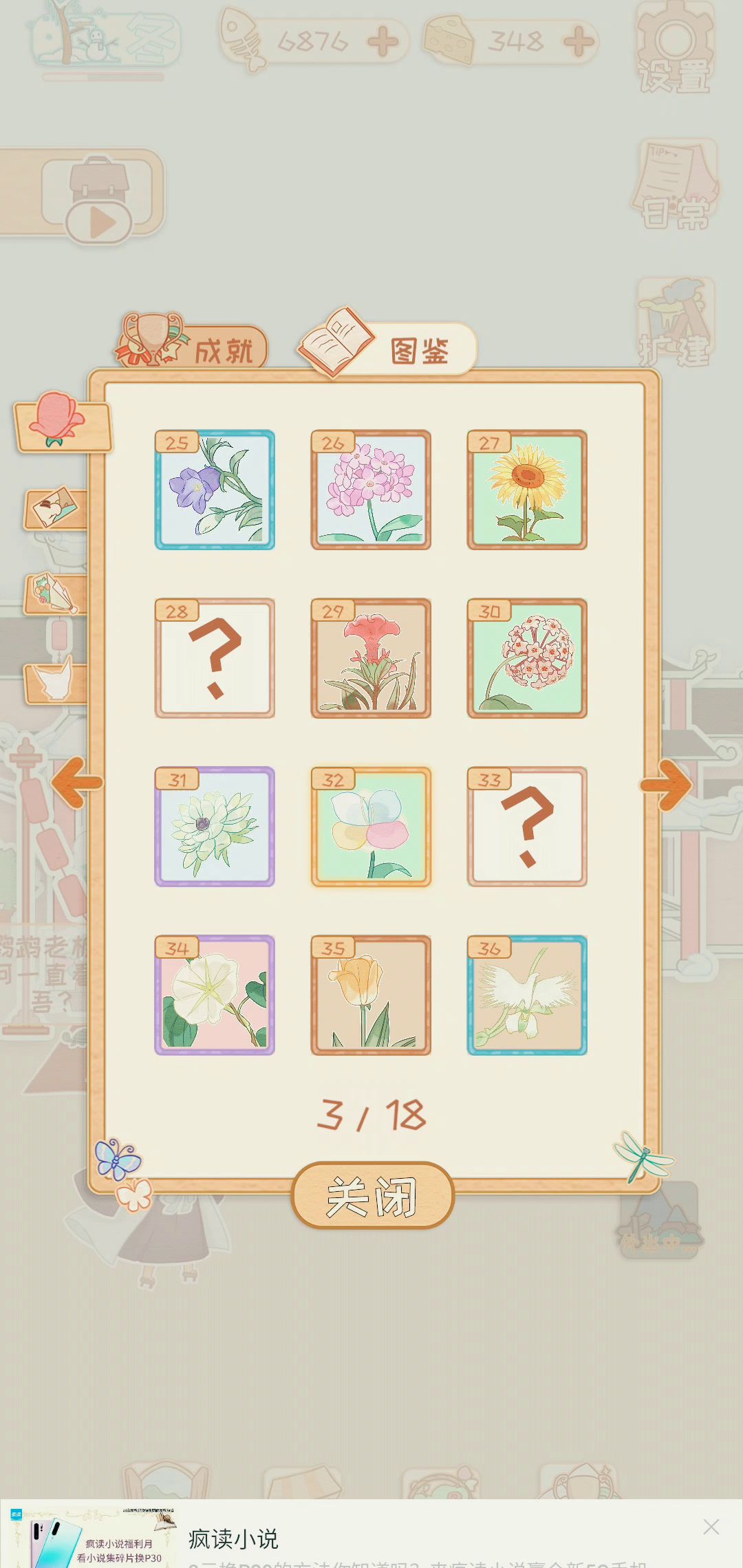Tap the locked card number 33
Viewport: 743px width, 1568px height.
pos(527,827)
